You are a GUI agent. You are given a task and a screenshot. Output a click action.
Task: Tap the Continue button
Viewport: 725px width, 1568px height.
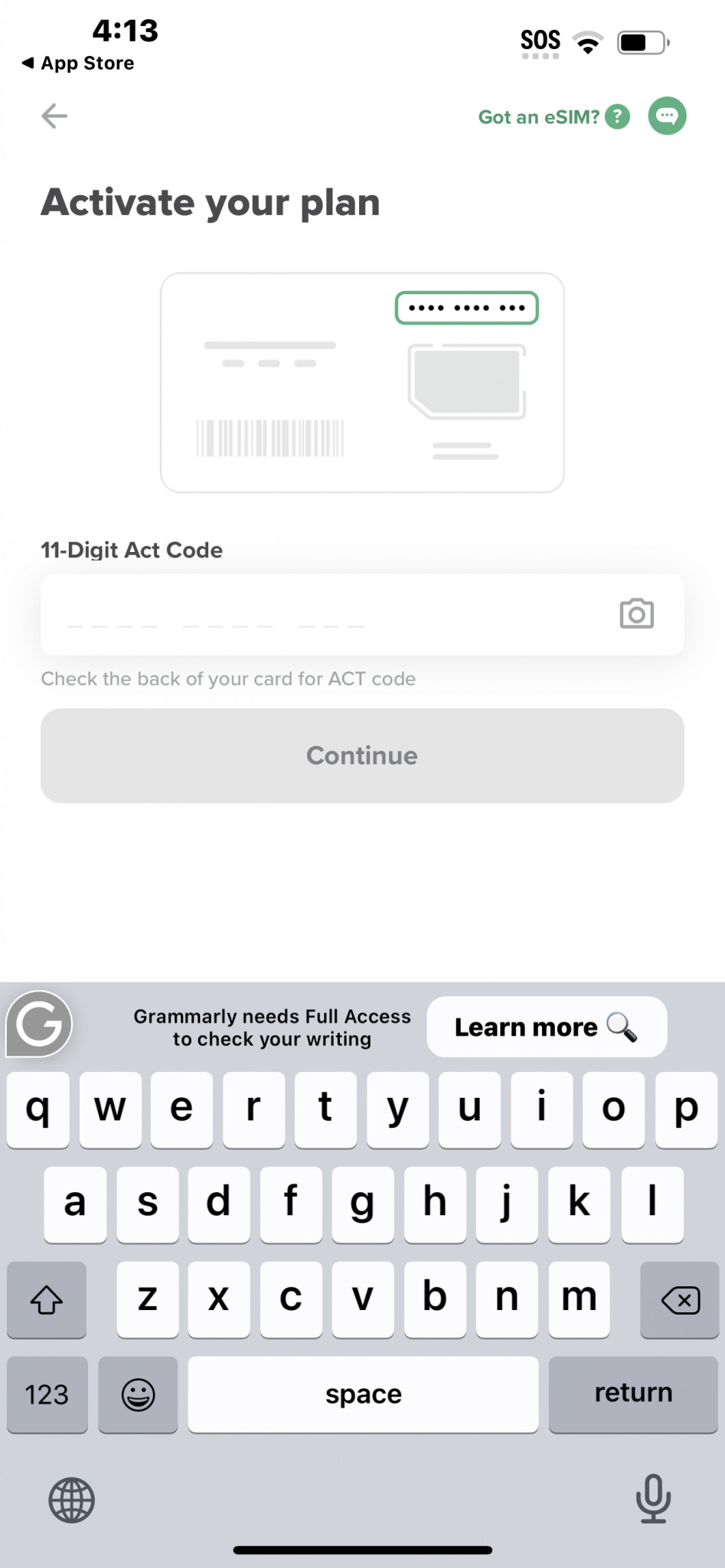click(362, 756)
